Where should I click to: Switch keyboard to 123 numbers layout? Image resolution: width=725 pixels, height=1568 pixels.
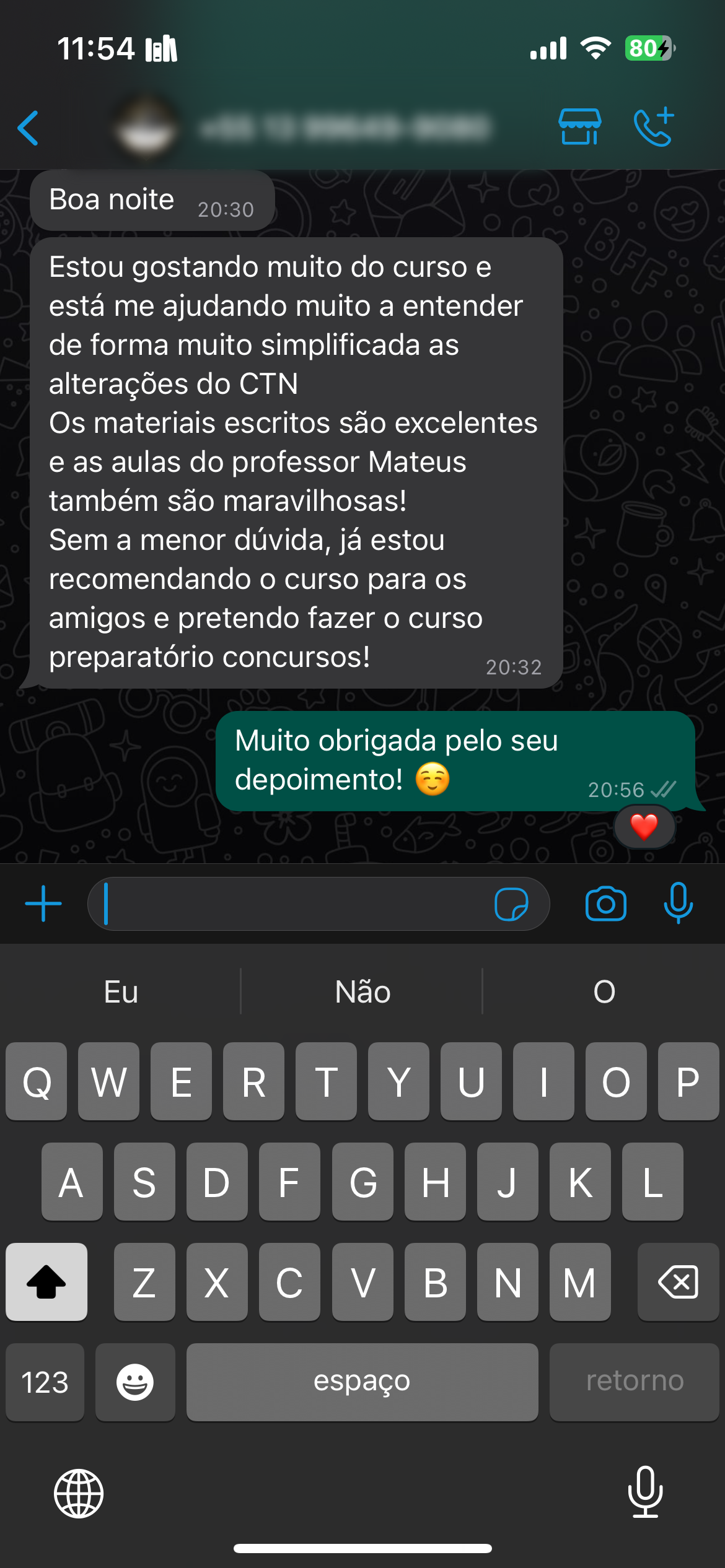click(x=45, y=1382)
